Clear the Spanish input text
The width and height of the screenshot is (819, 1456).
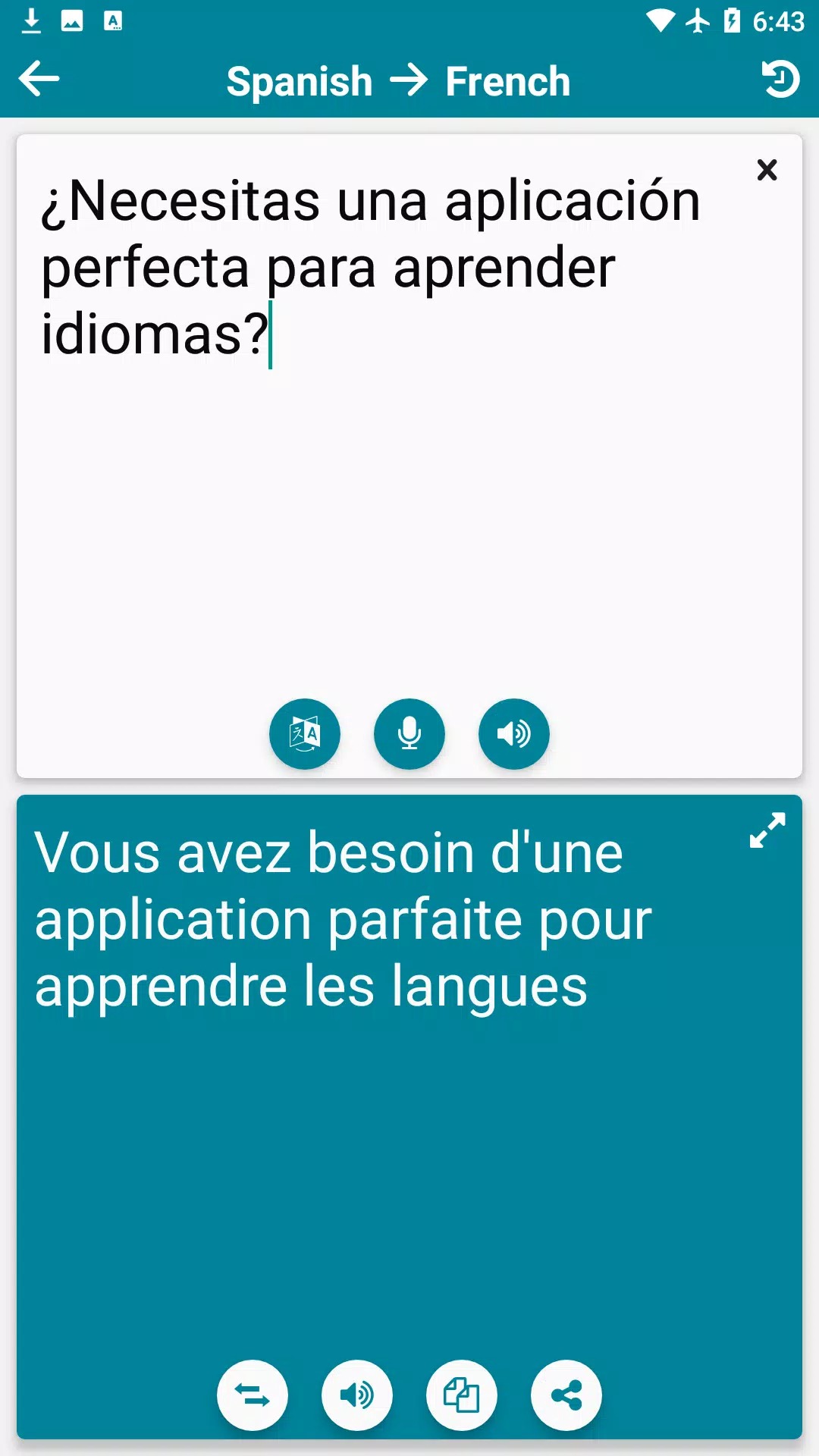tap(767, 170)
